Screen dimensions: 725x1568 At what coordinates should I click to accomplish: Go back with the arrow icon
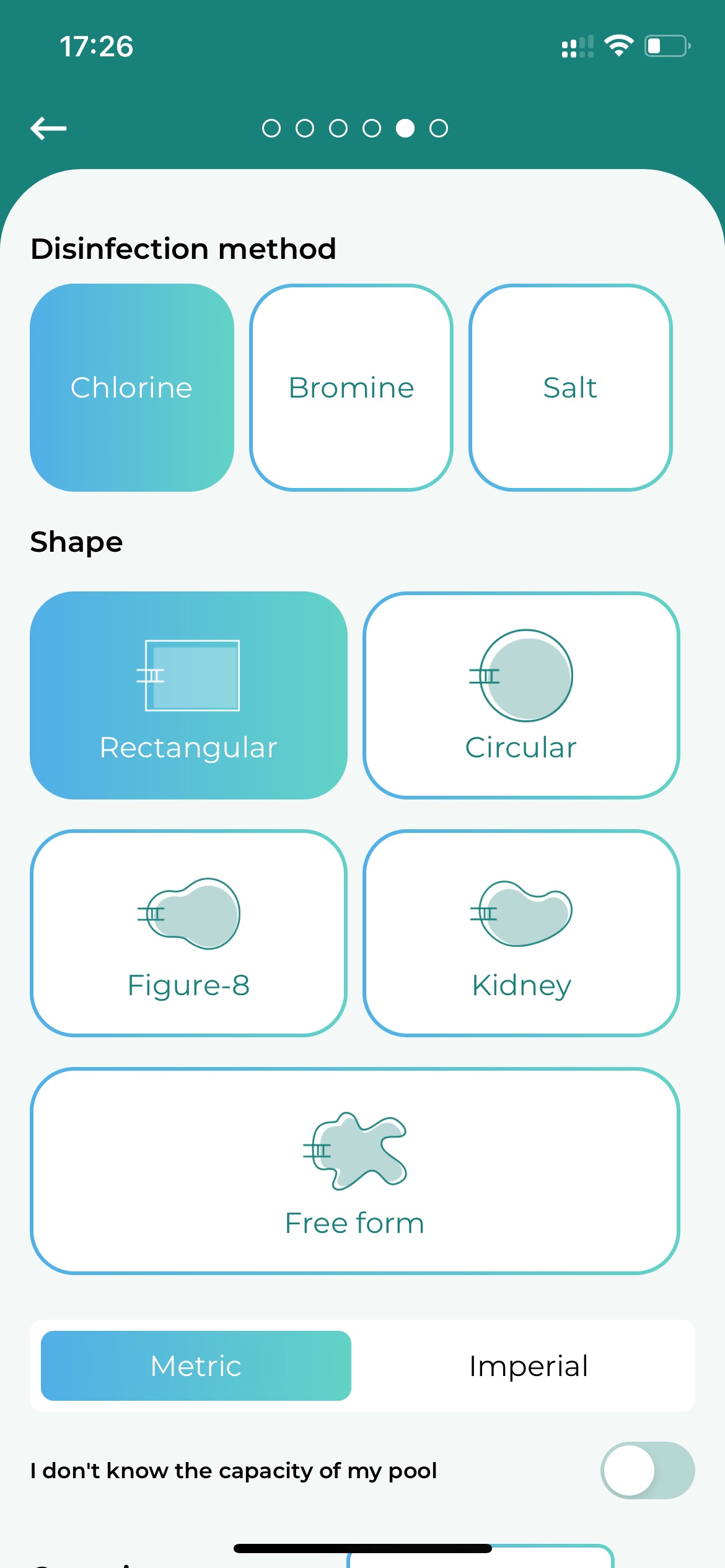48,128
